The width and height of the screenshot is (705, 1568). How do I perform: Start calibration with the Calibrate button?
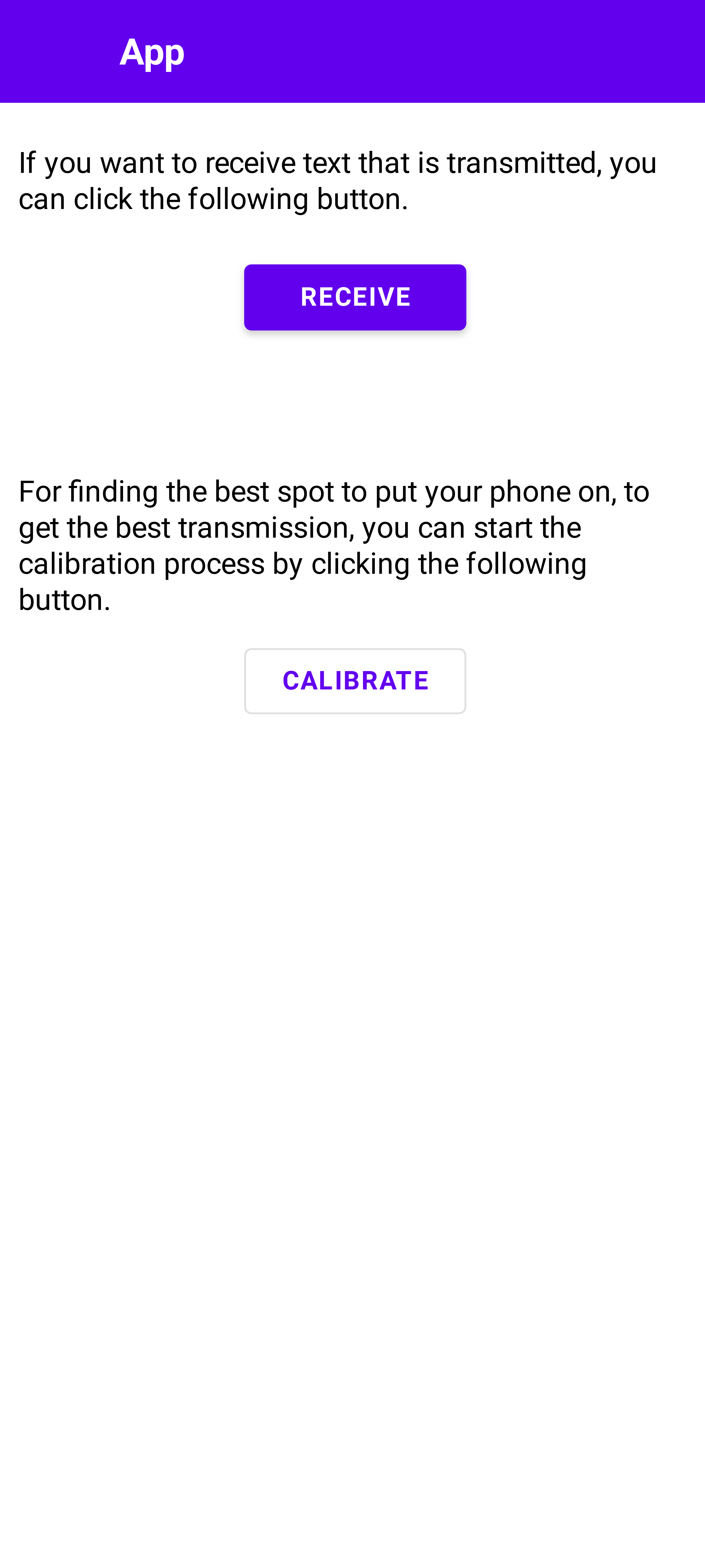click(355, 681)
